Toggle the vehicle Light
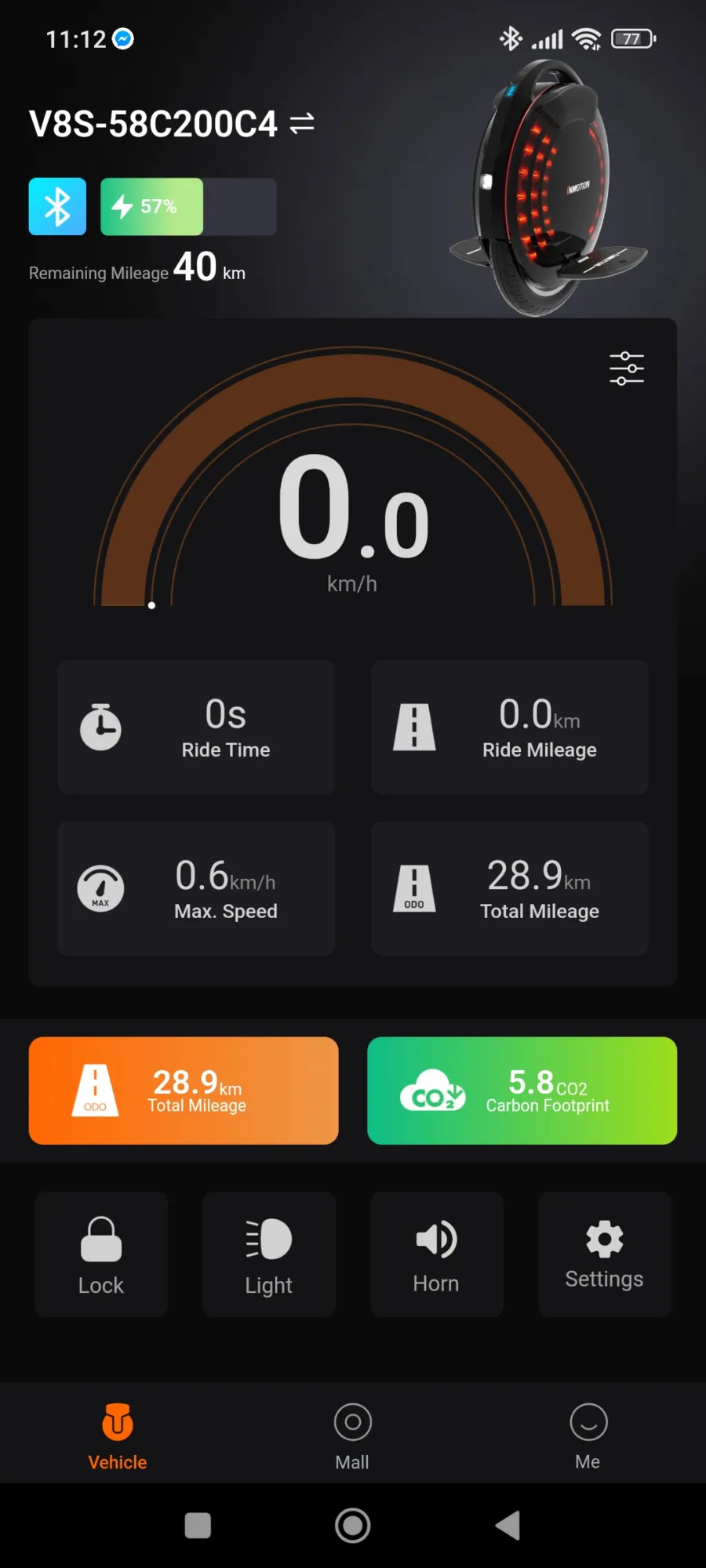 [x=269, y=1254]
